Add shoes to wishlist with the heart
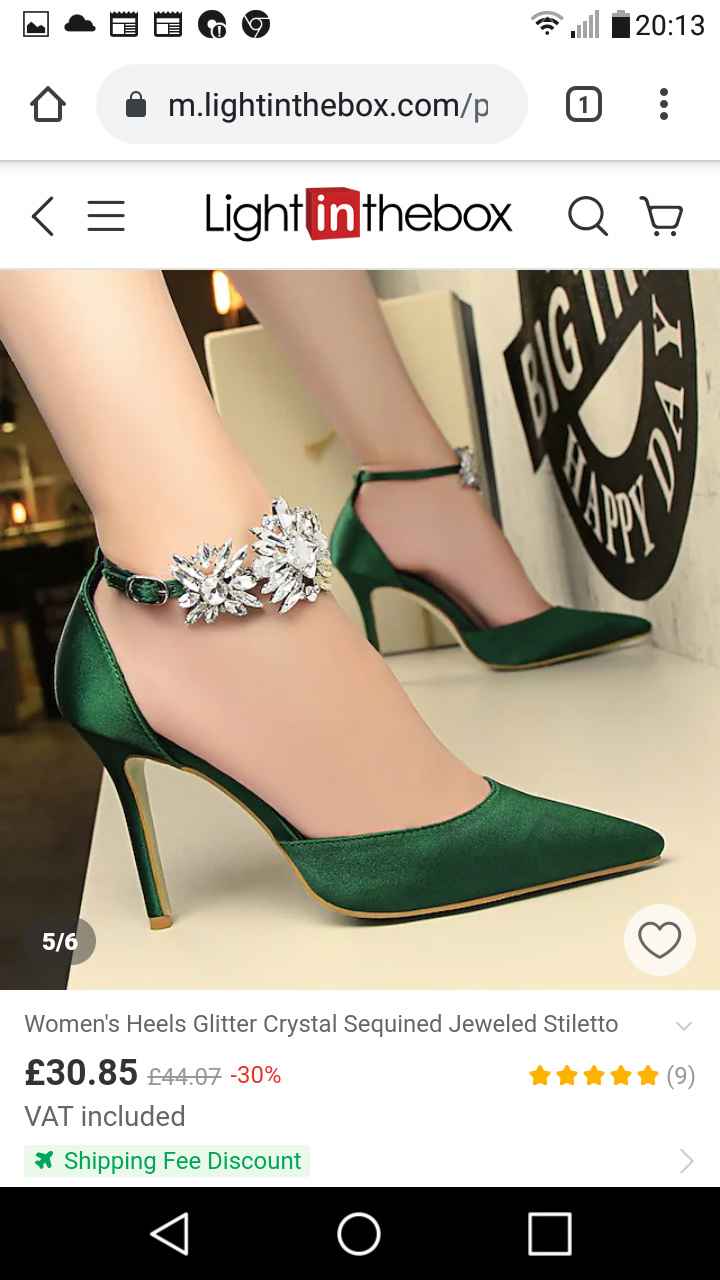 coord(659,940)
